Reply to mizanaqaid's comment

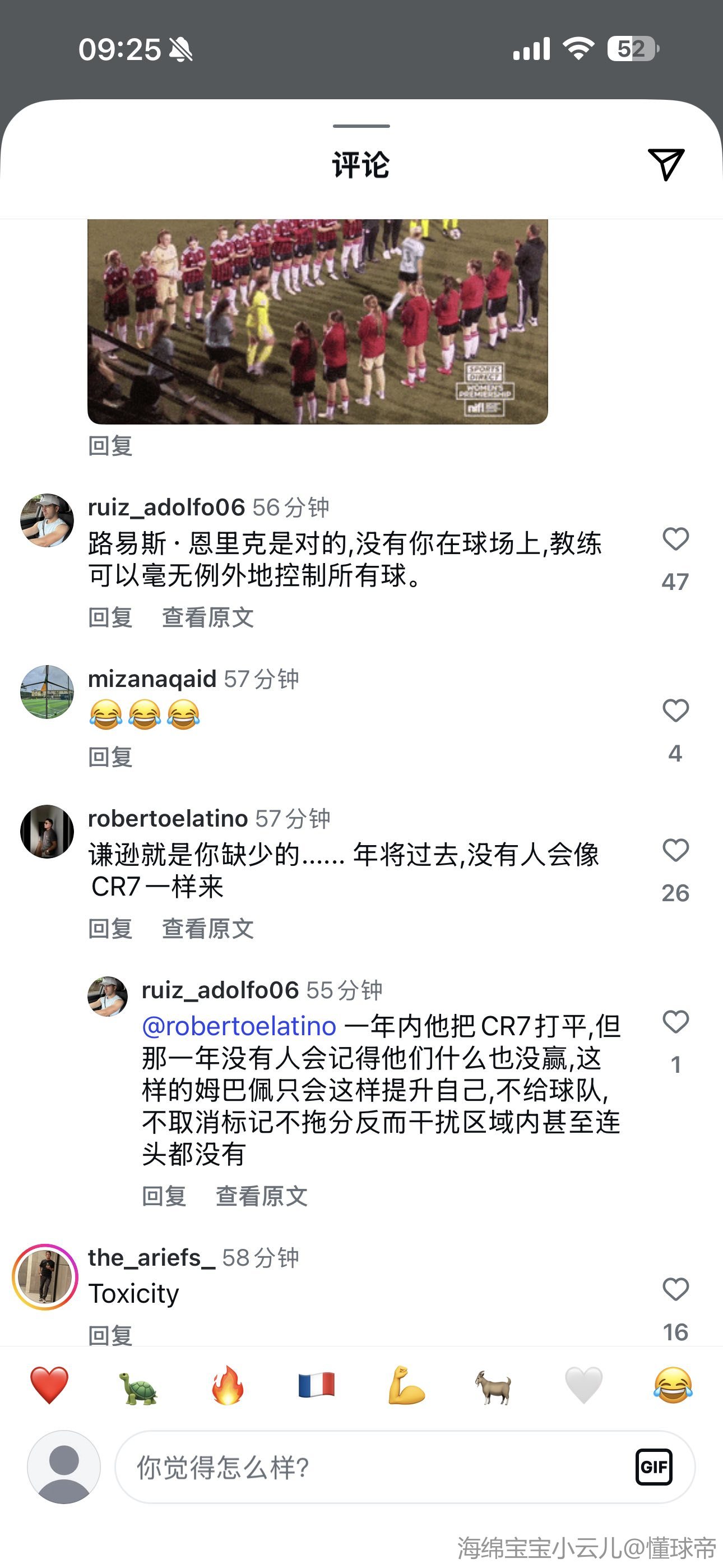pyautogui.click(x=110, y=757)
